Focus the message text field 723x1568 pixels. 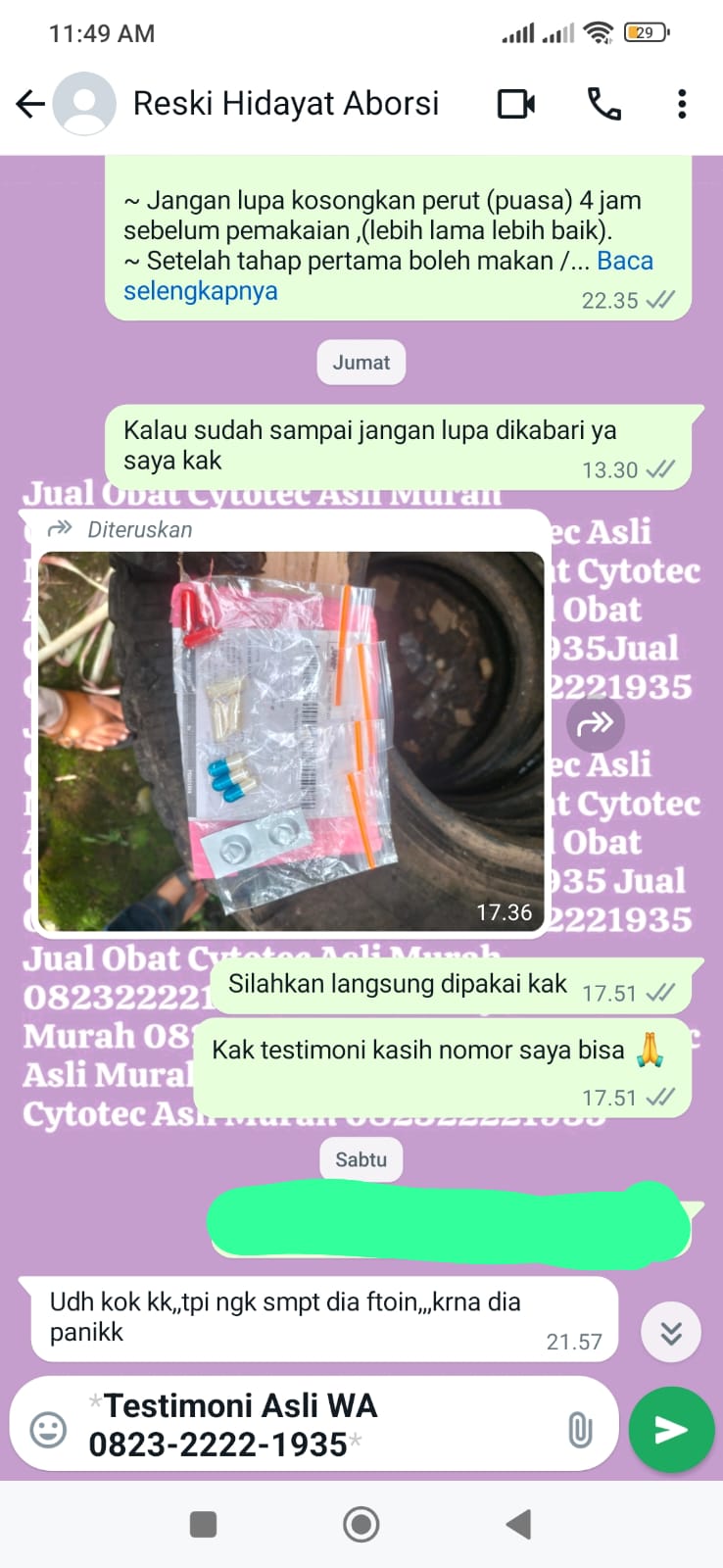pyautogui.click(x=313, y=1426)
